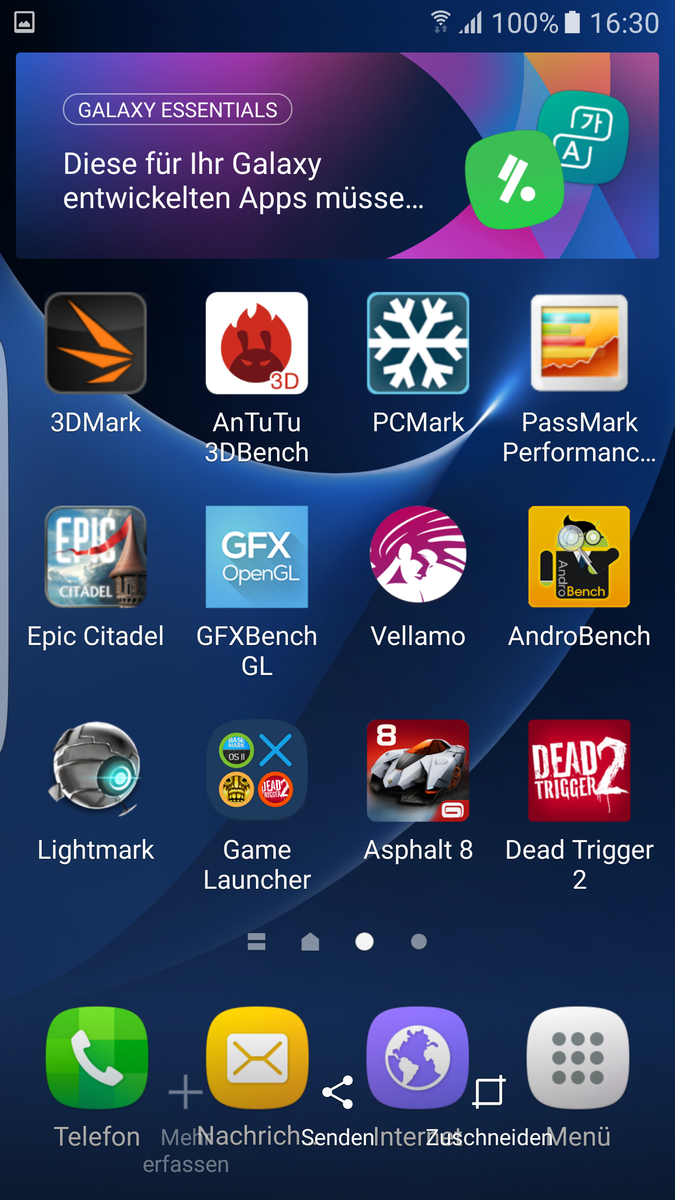Open PassMark Performance app

pyautogui.click(x=579, y=344)
